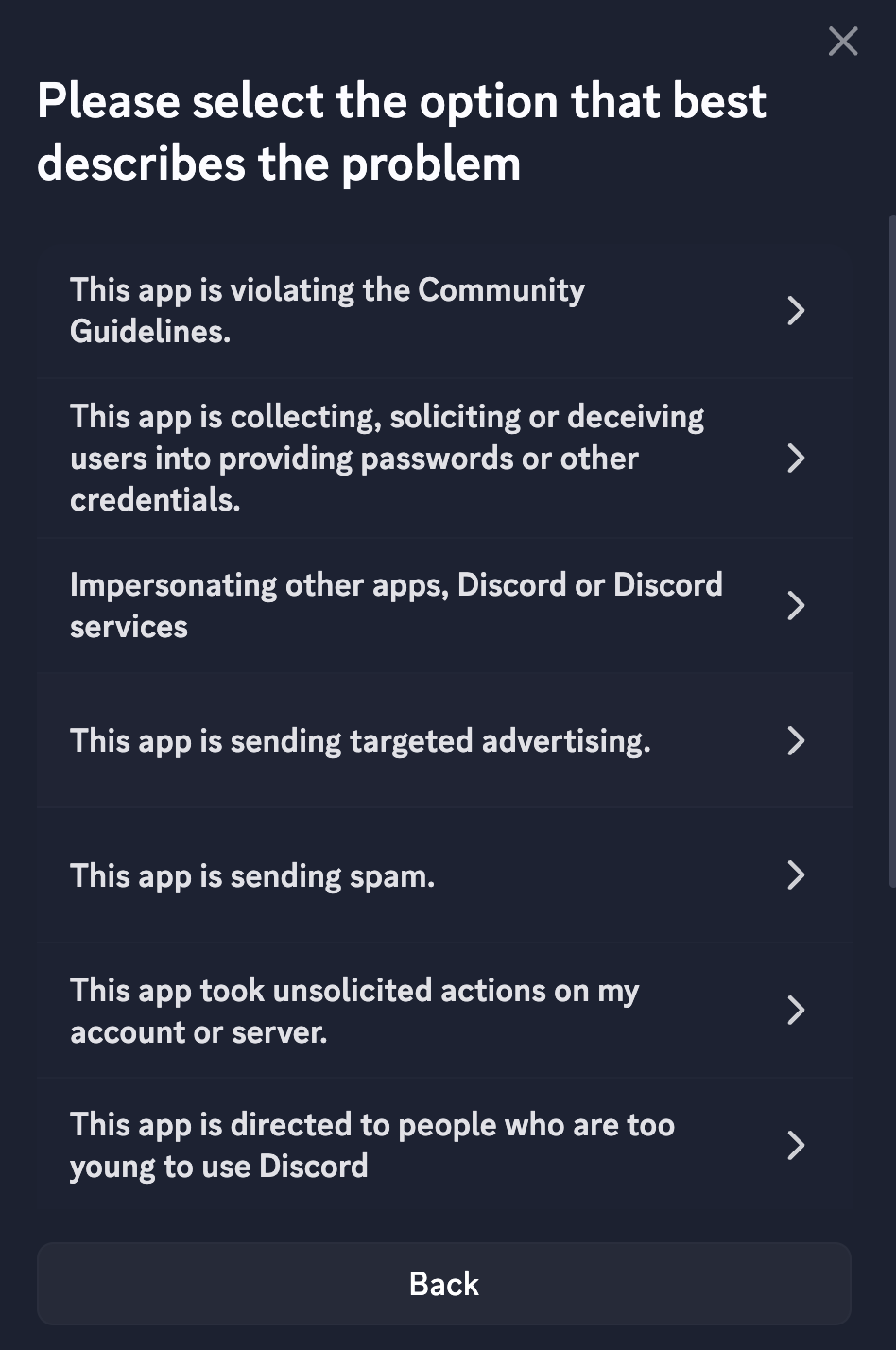Tap the Back button
This screenshot has width=896, height=1350.
444,1284
